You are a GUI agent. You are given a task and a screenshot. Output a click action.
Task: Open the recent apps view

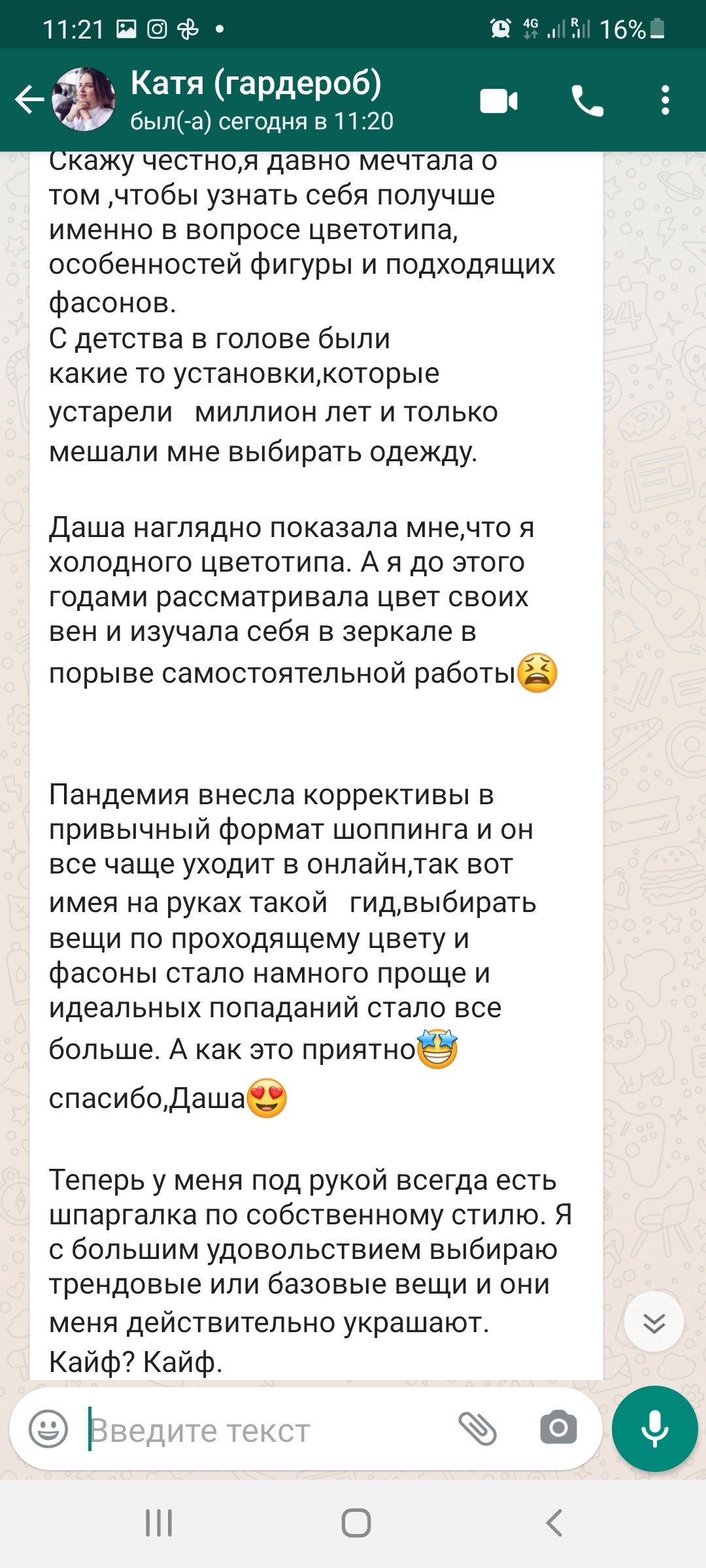tap(159, 1523)
